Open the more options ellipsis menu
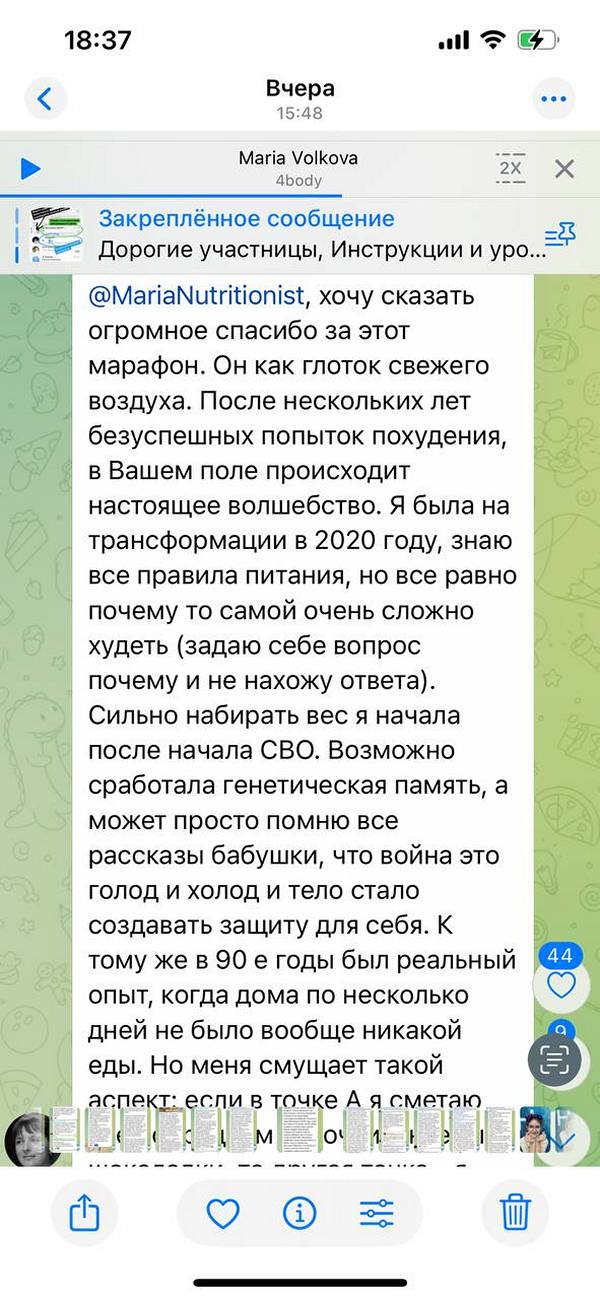The height and width of the screenshot is (1299, 600). (553, 99)
